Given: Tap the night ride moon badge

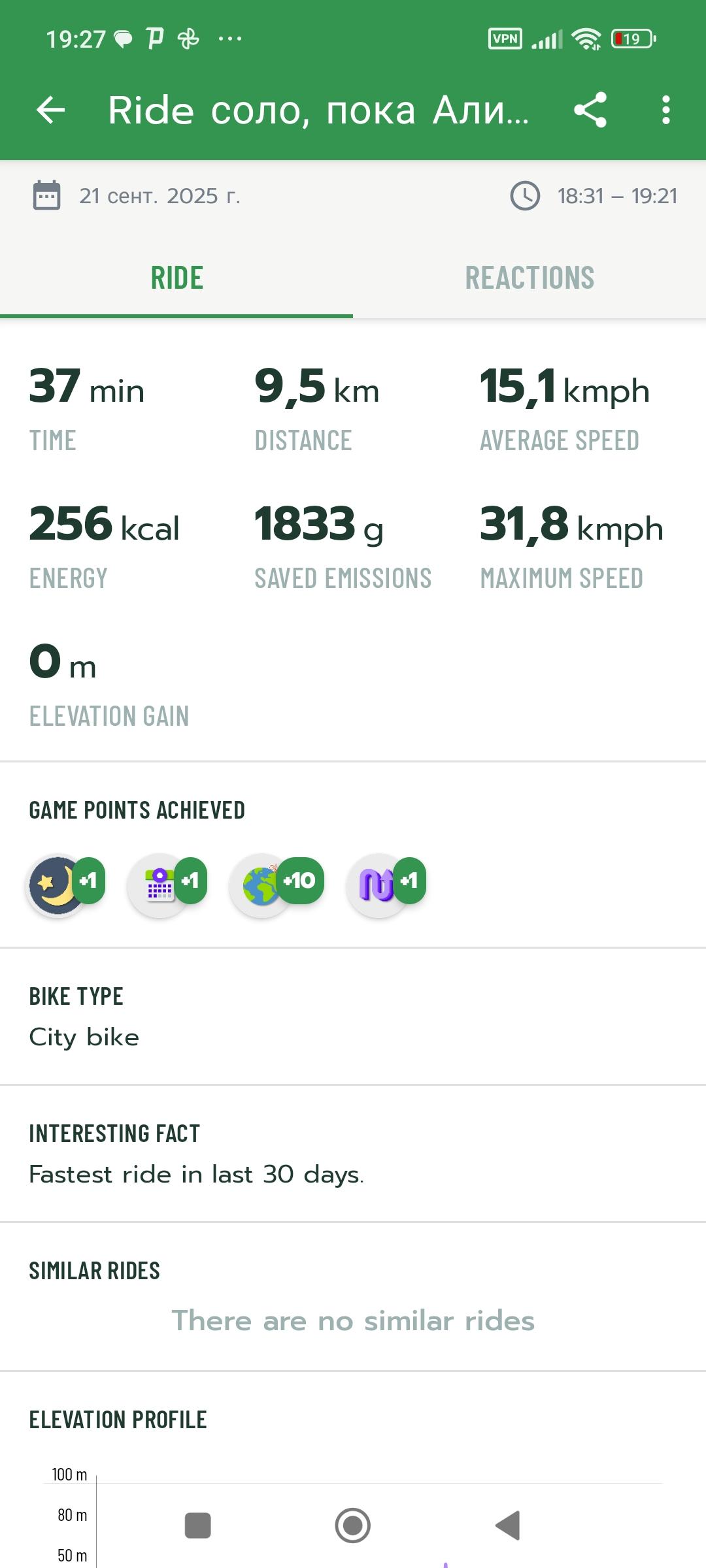Looking at the screenshot, I should click(59, 885).
